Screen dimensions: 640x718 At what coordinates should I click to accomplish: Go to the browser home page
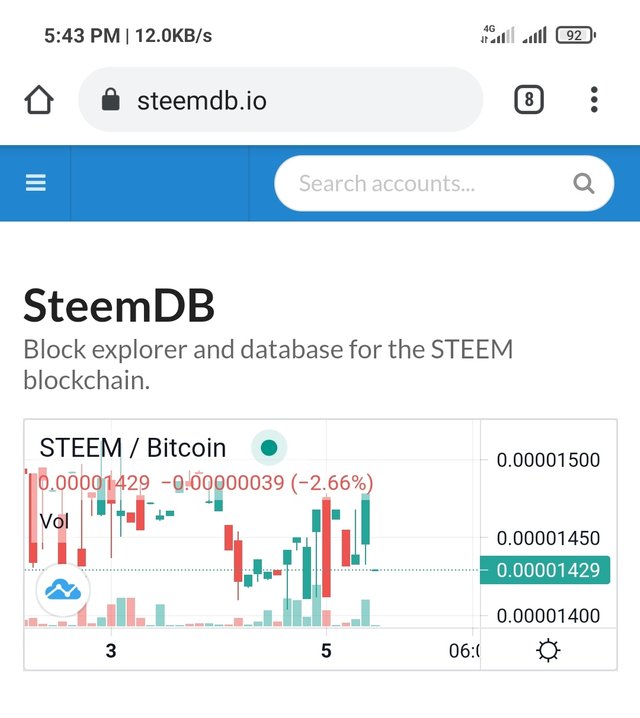[38, 100]
